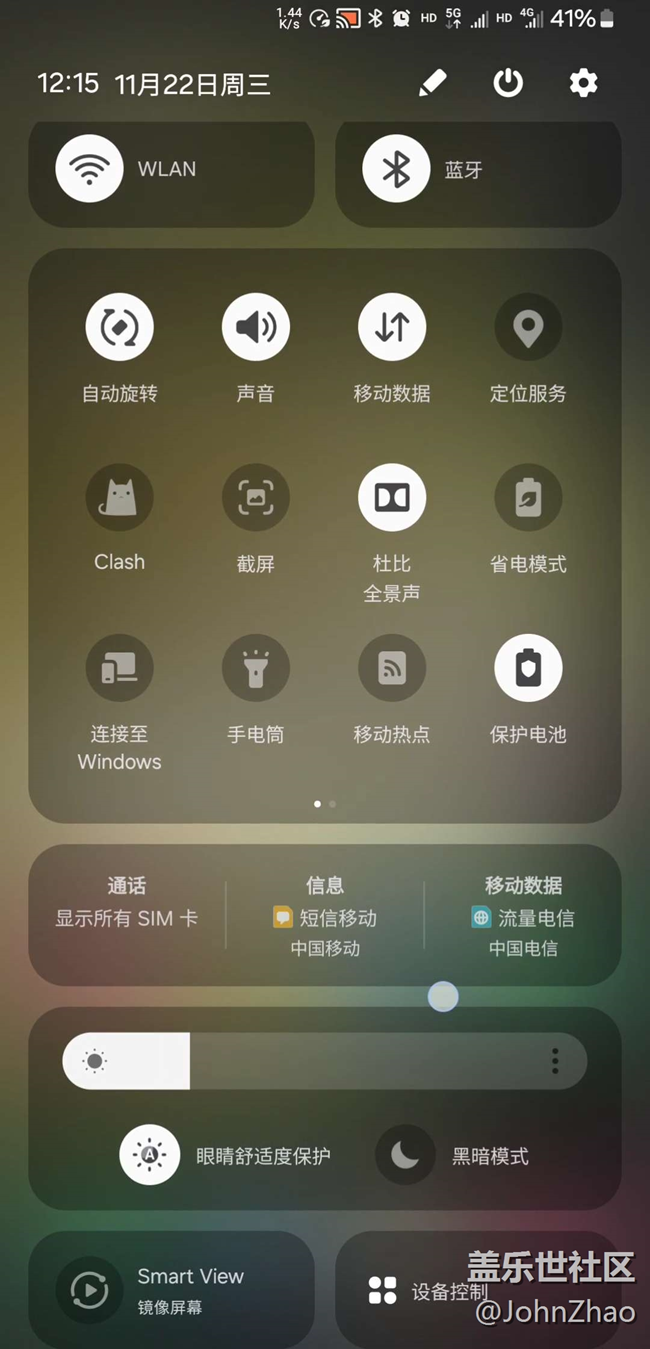This screenshot has height=1349, width=650.
Task: Toggle the 声音 sound mode
Action: click(x=256, y=327)
